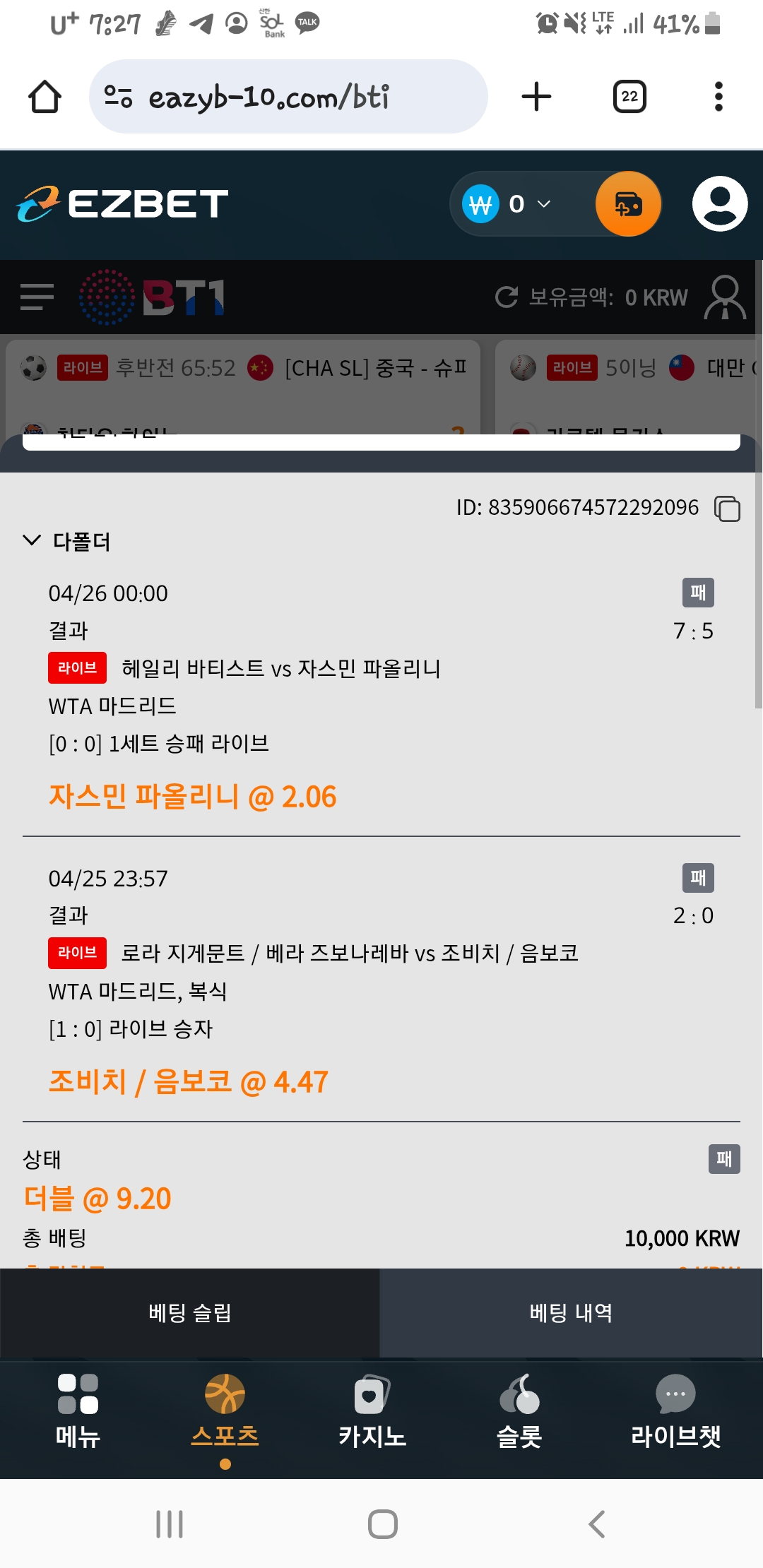
Task: Open a new browser tab
Action: 536,97
